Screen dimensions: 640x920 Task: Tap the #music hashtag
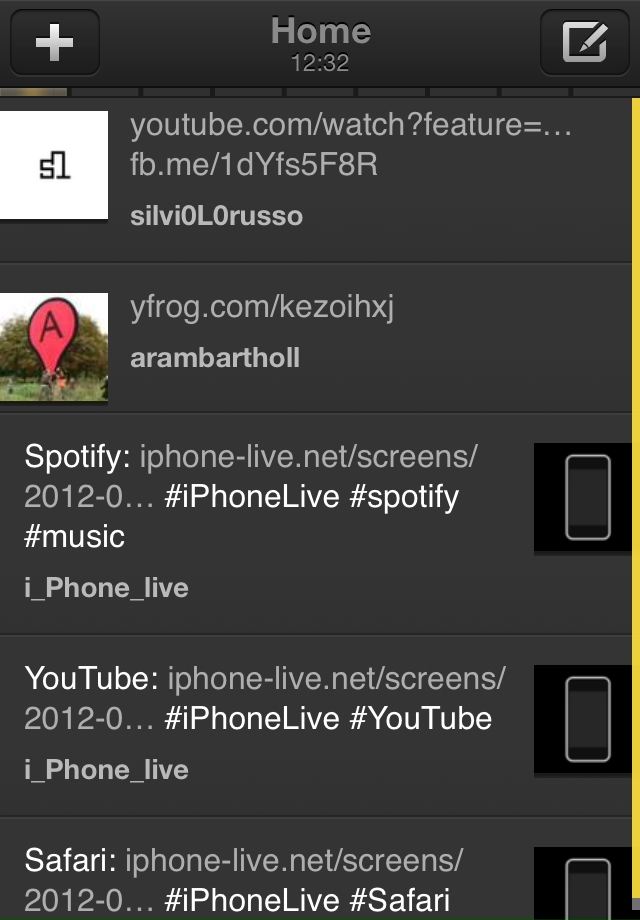(75, 537)
